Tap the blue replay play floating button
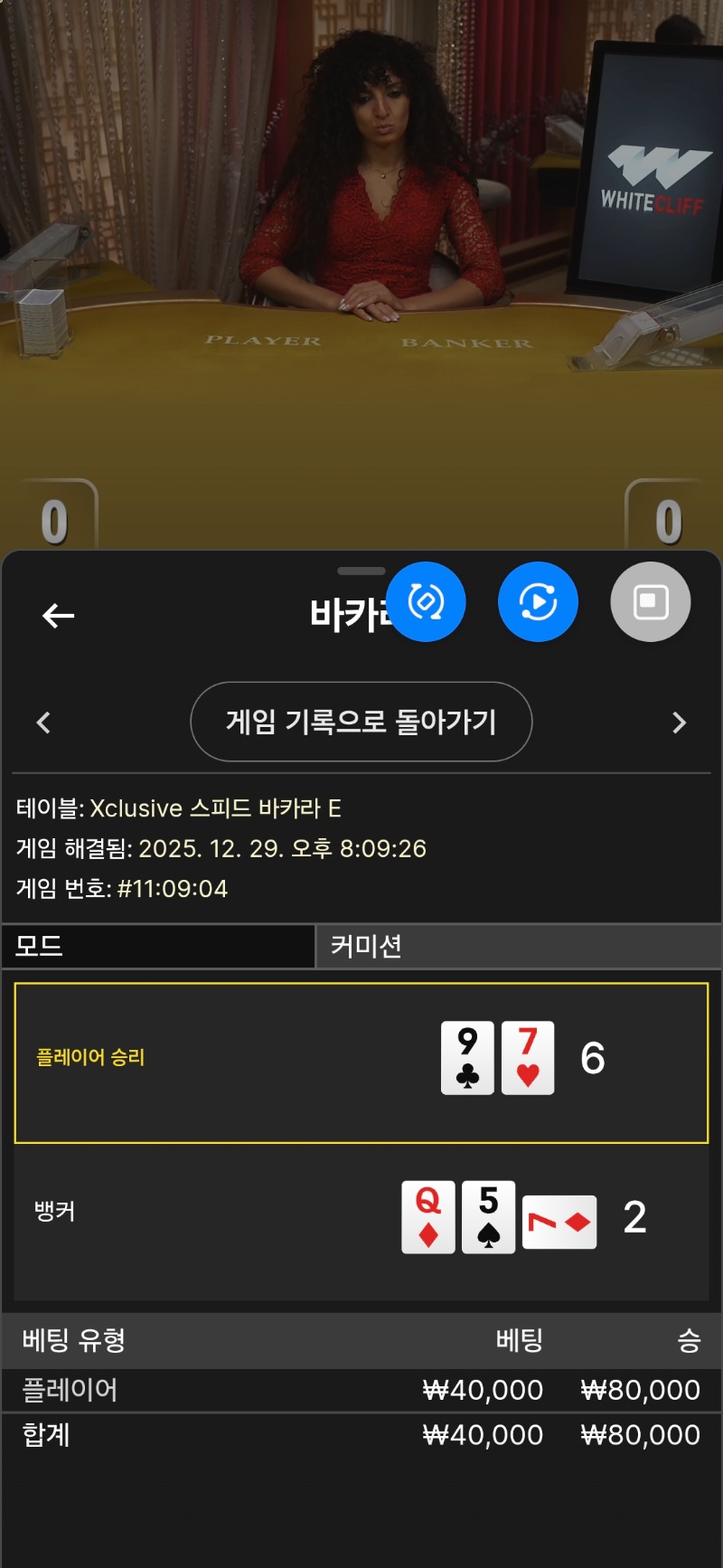This screenshot has width=723, height=1568. 538,602
